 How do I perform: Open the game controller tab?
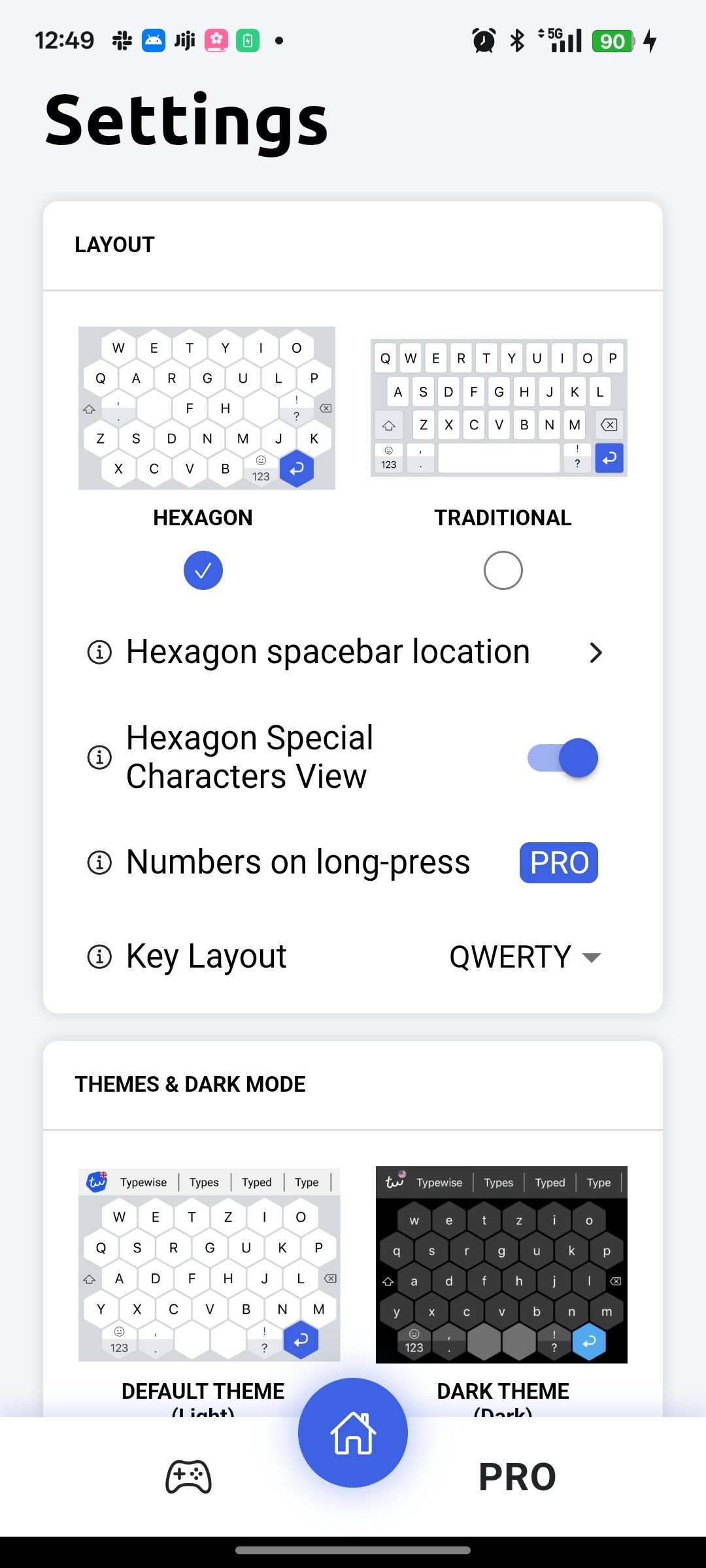pyautogui.click(x=188, y=1477)
